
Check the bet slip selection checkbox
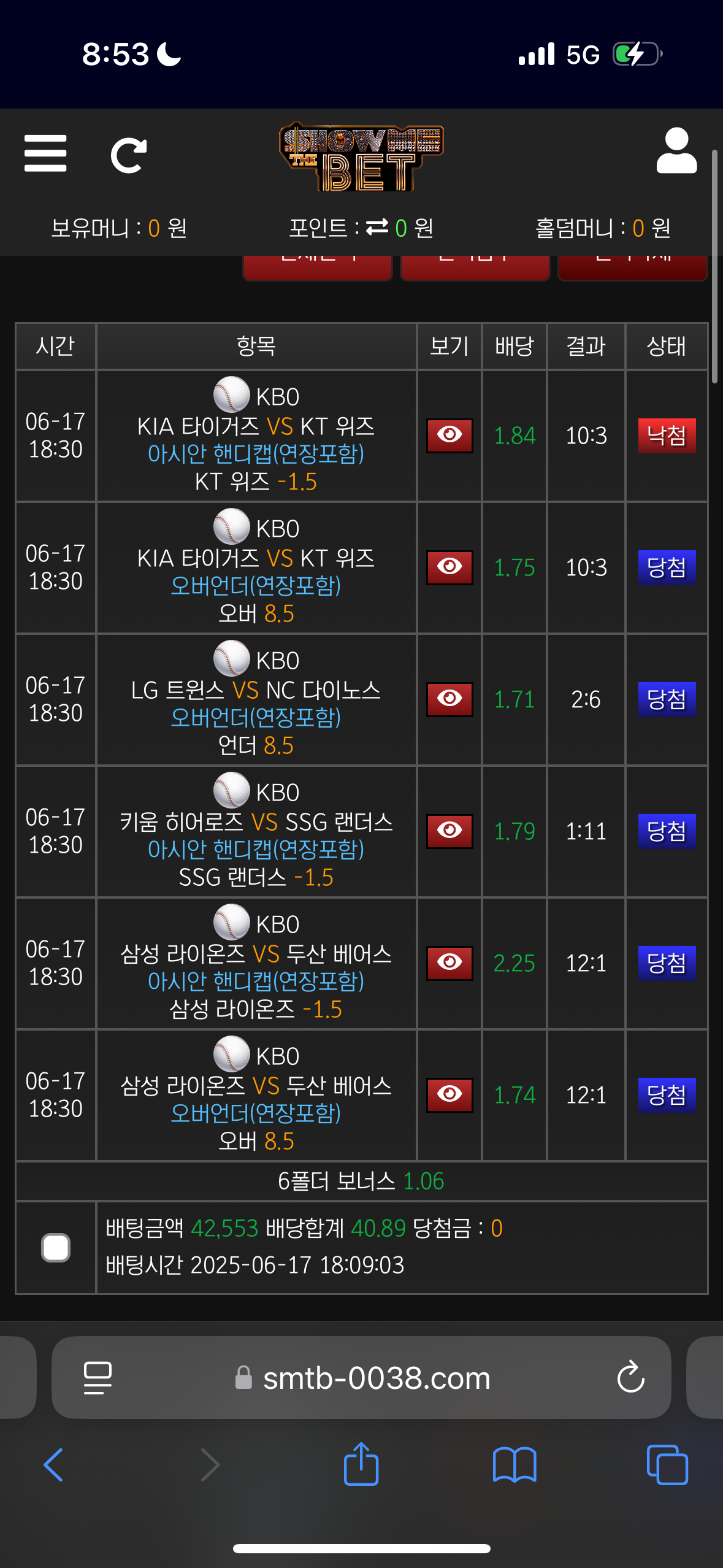(56, 1248)
